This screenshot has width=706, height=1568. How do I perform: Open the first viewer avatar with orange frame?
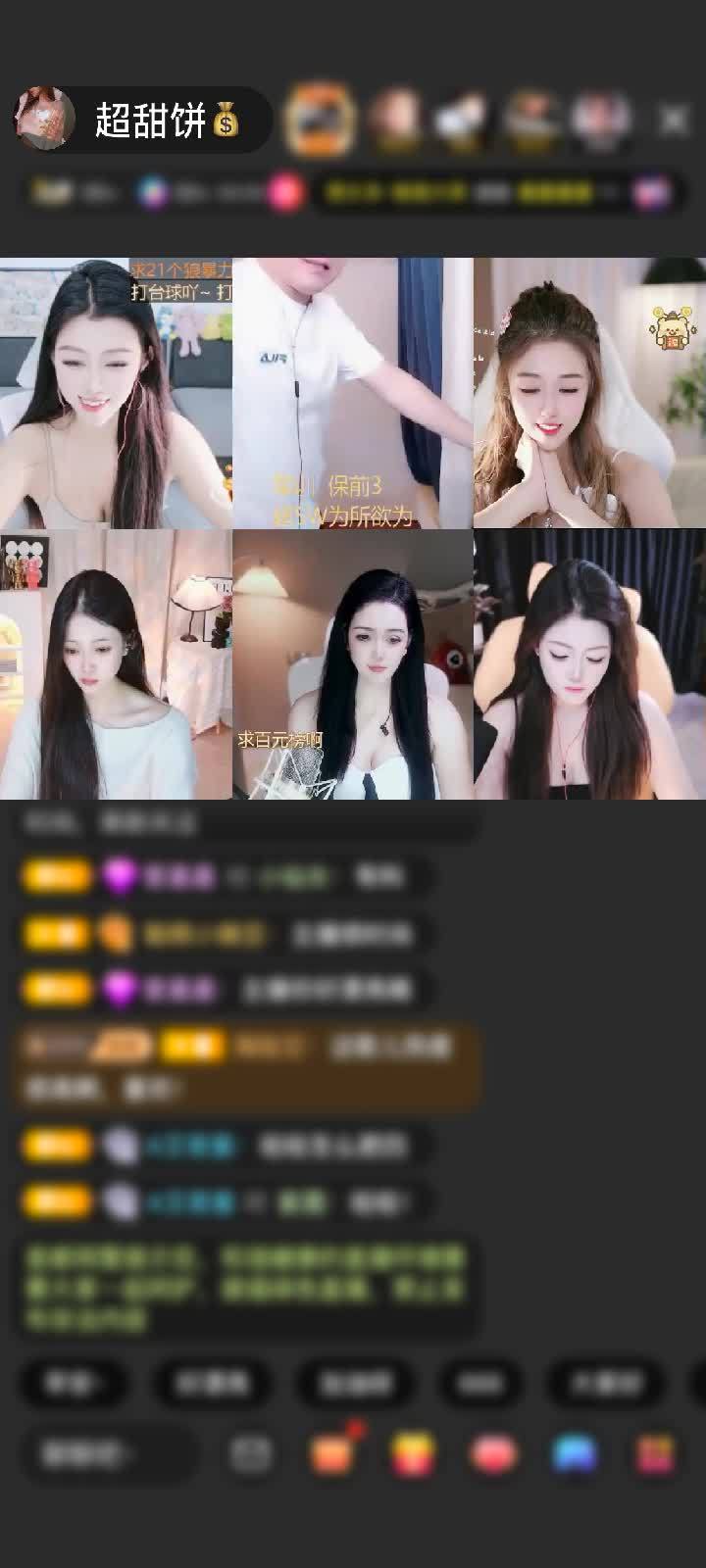(319, 120)
